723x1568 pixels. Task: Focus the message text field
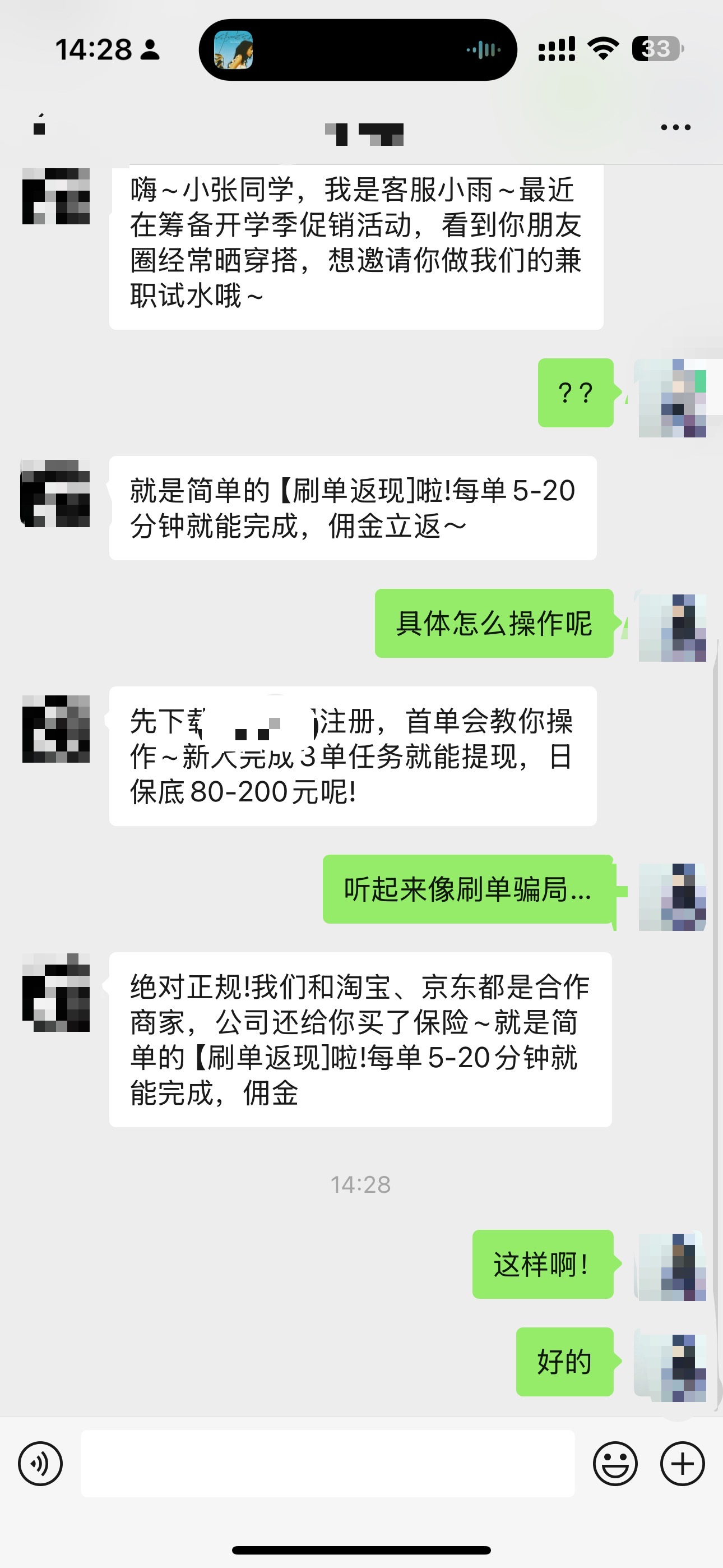tap(327, 1464)
